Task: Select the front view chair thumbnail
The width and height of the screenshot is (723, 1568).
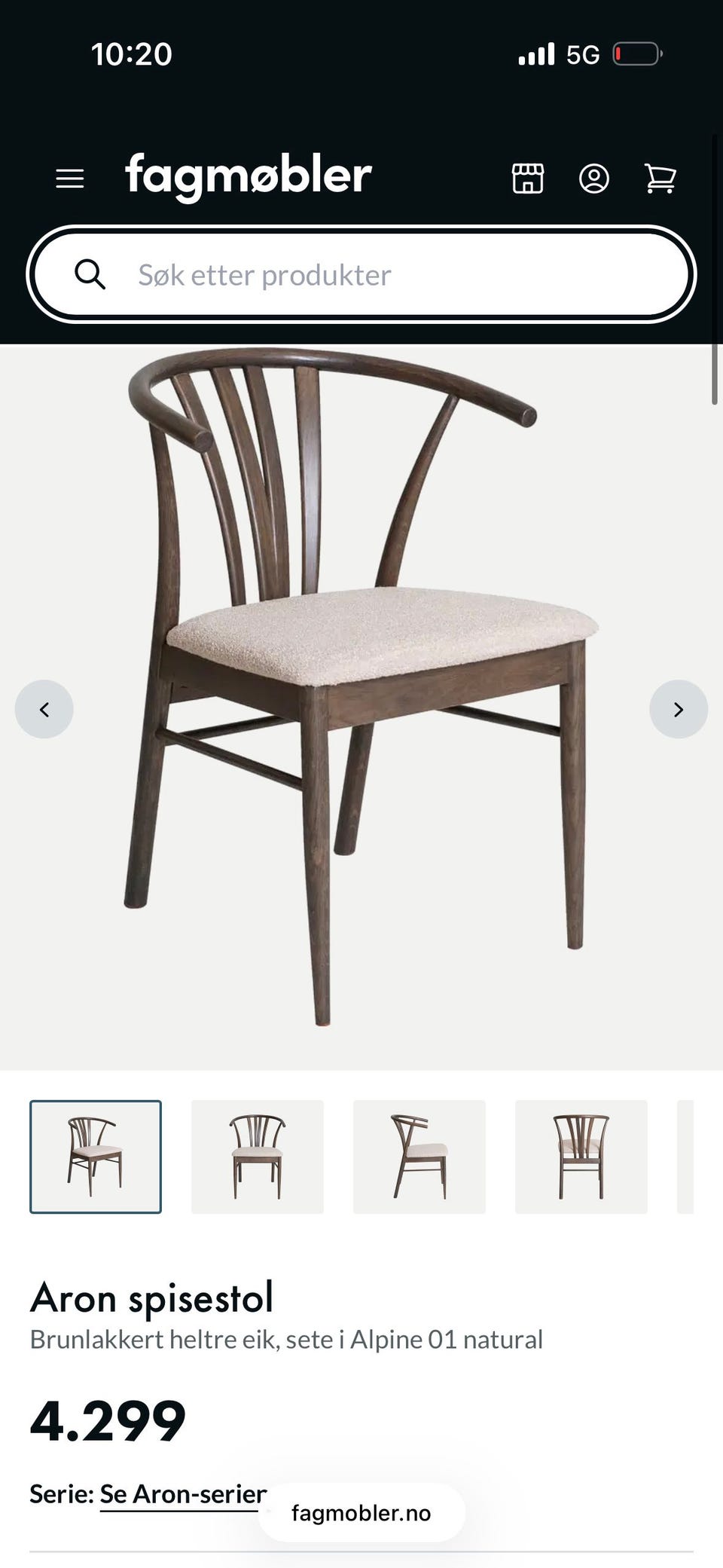Action: tap(258, 1157)
